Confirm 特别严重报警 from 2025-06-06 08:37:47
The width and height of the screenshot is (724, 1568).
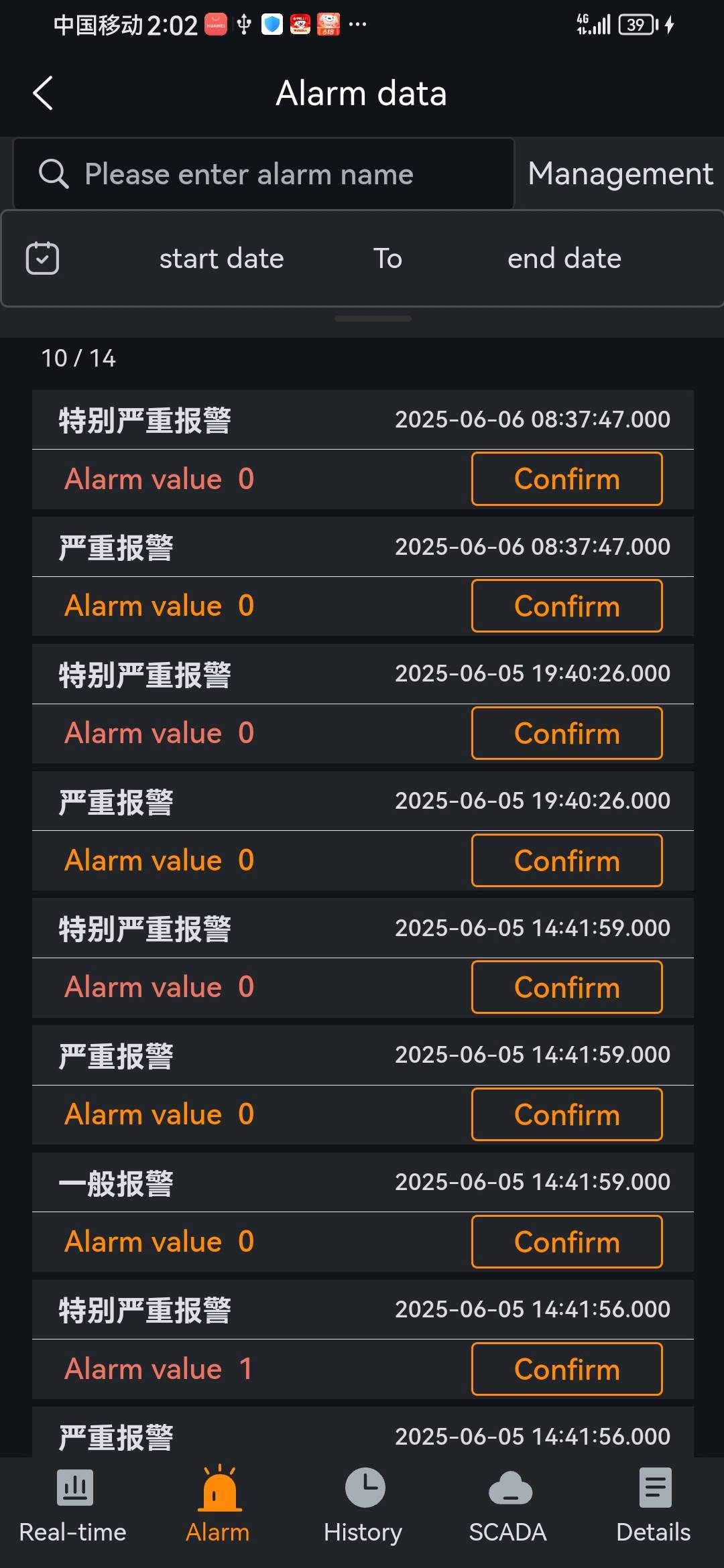click(x=567, y=479)
